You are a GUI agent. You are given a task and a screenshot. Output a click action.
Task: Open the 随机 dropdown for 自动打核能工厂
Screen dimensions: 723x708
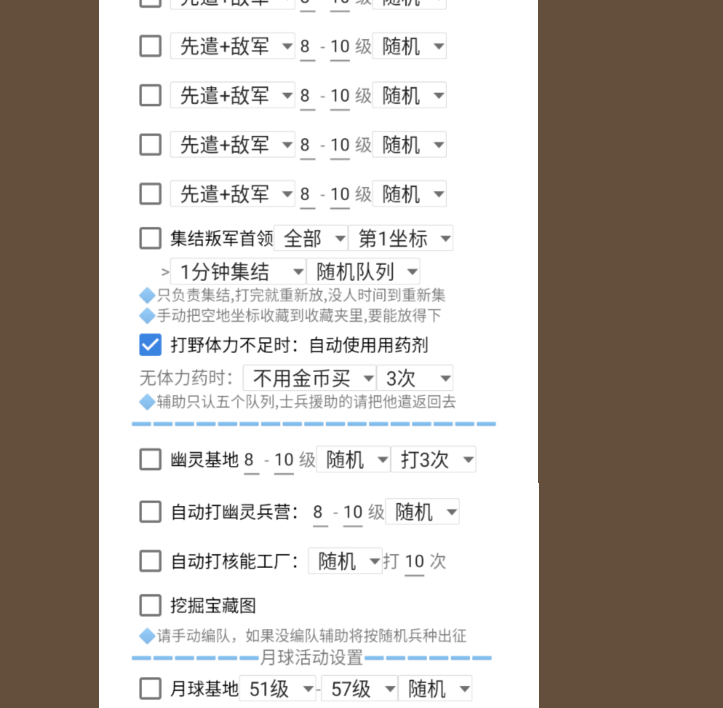345,561
